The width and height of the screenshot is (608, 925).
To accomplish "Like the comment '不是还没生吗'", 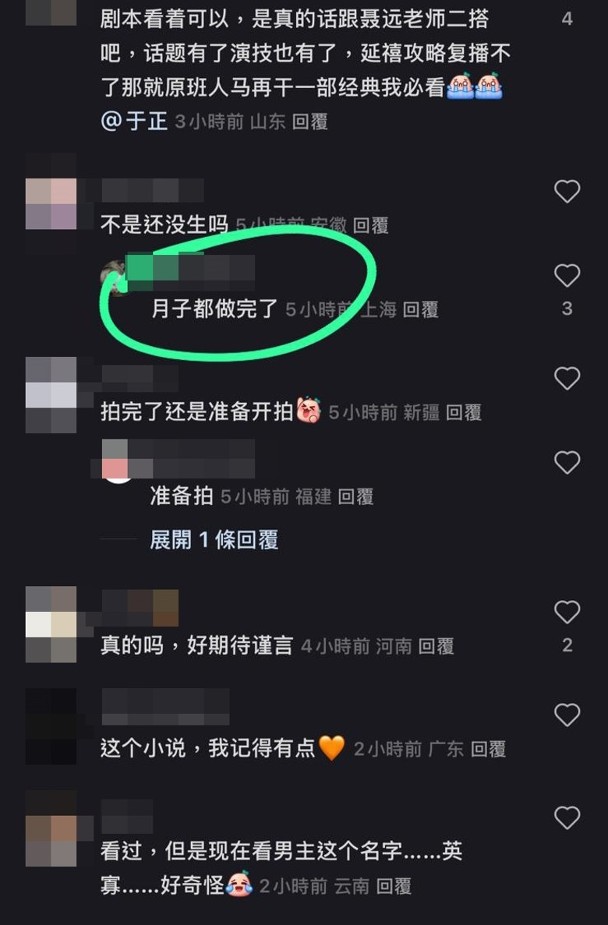I will [567, 192].
